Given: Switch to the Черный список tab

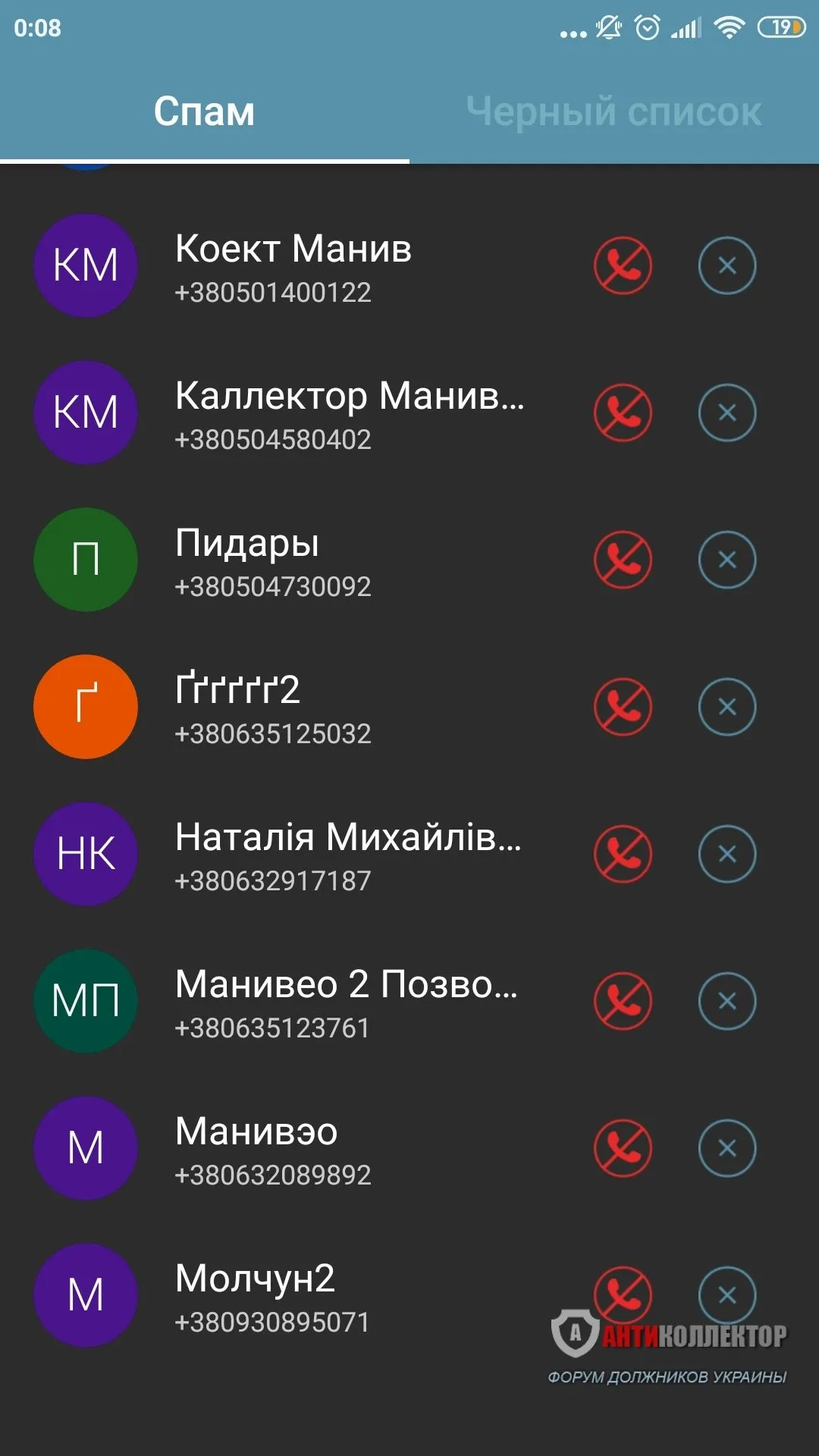Looking at the screenshot, I should coord(613,112).
